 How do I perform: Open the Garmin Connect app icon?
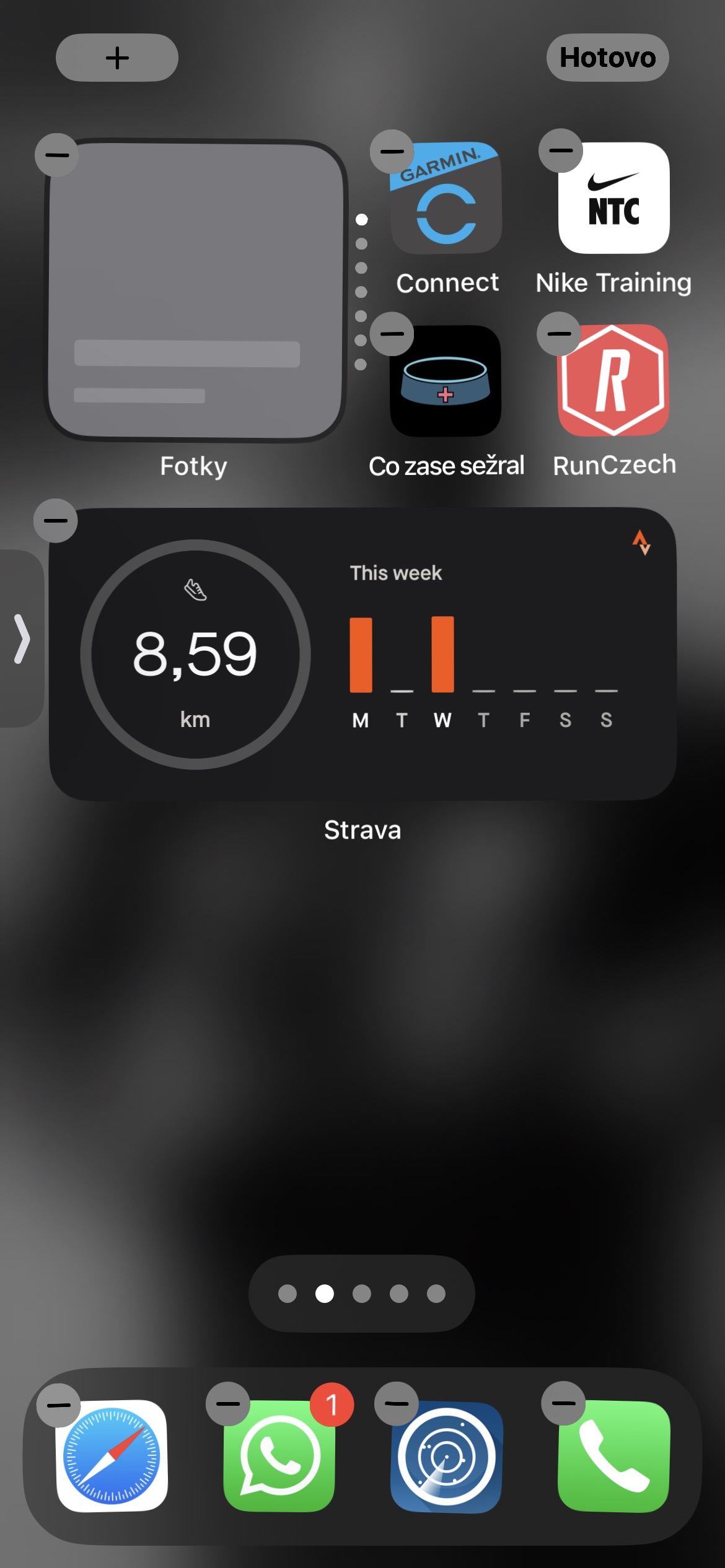click(x=446, y=199)
